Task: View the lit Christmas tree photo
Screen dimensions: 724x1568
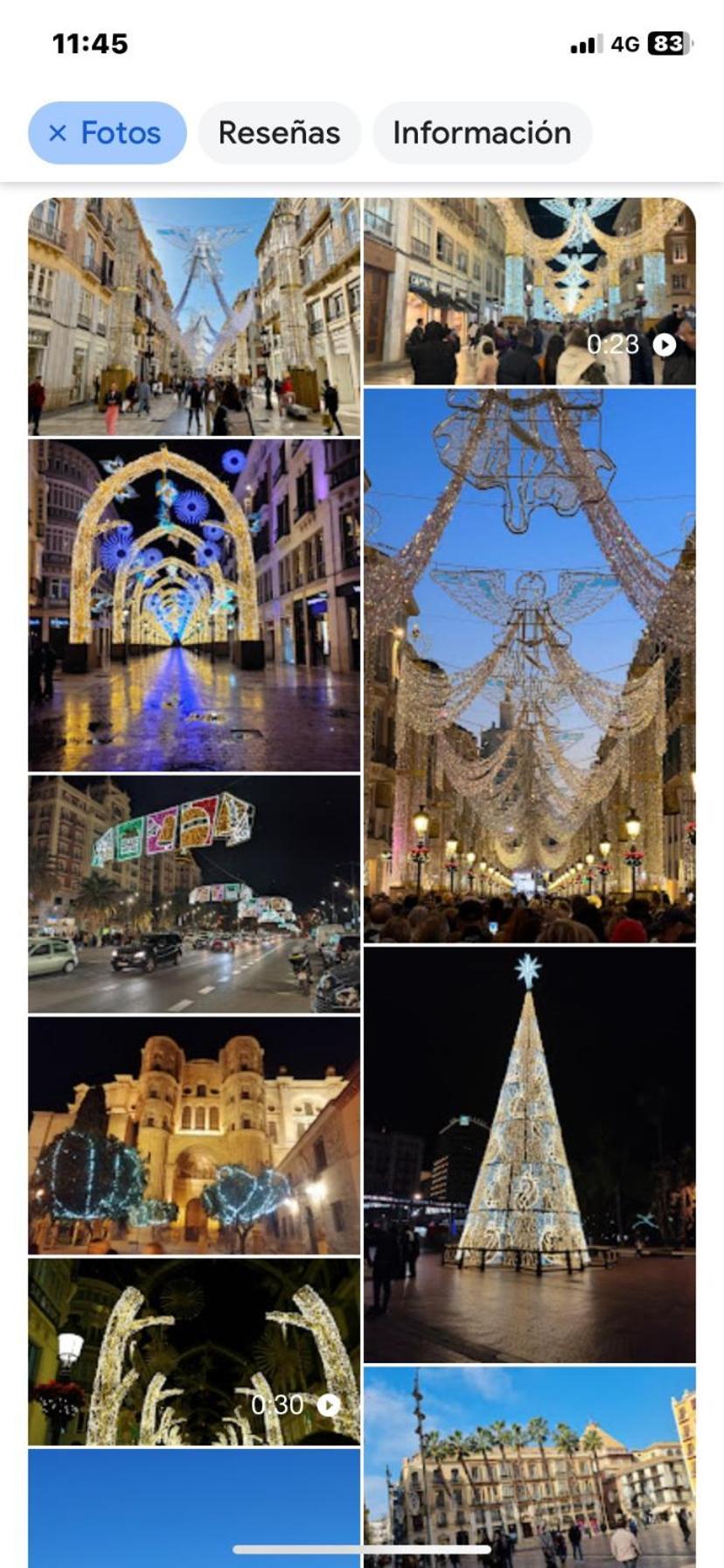Action: point(530,1153)
